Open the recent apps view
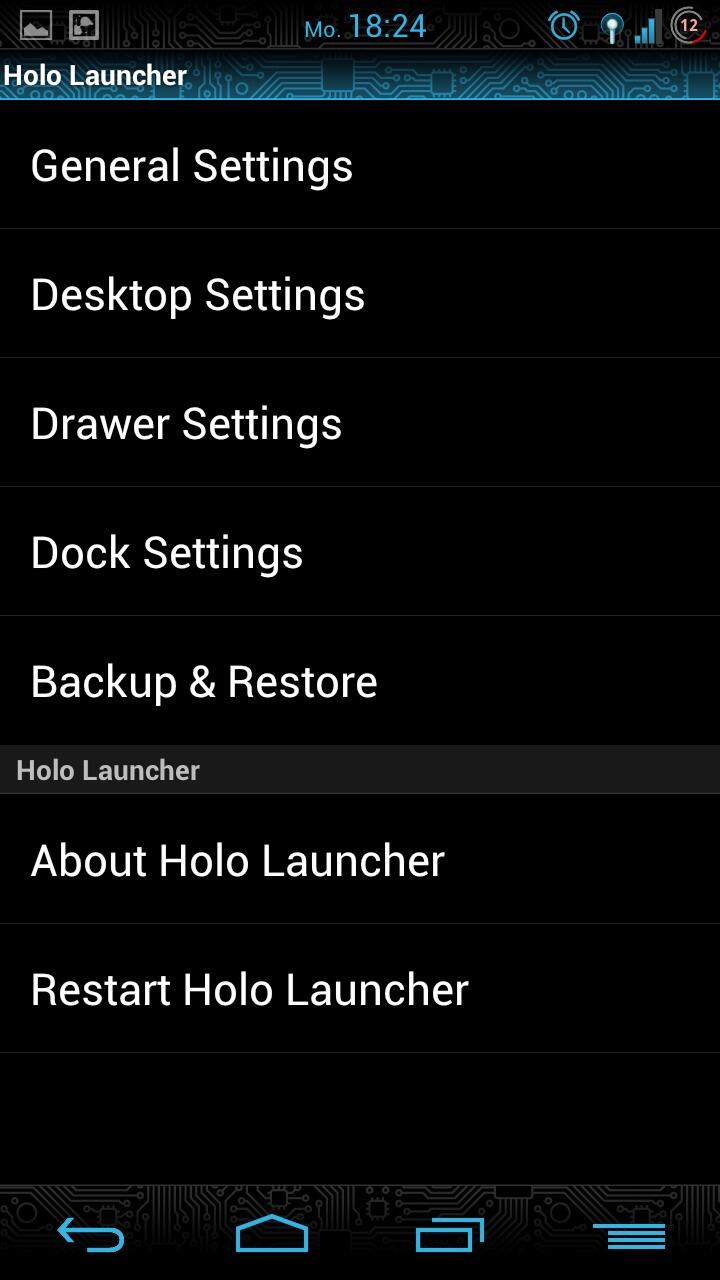The height and width of the screenshot is (1280, 720). (450, 1234)
